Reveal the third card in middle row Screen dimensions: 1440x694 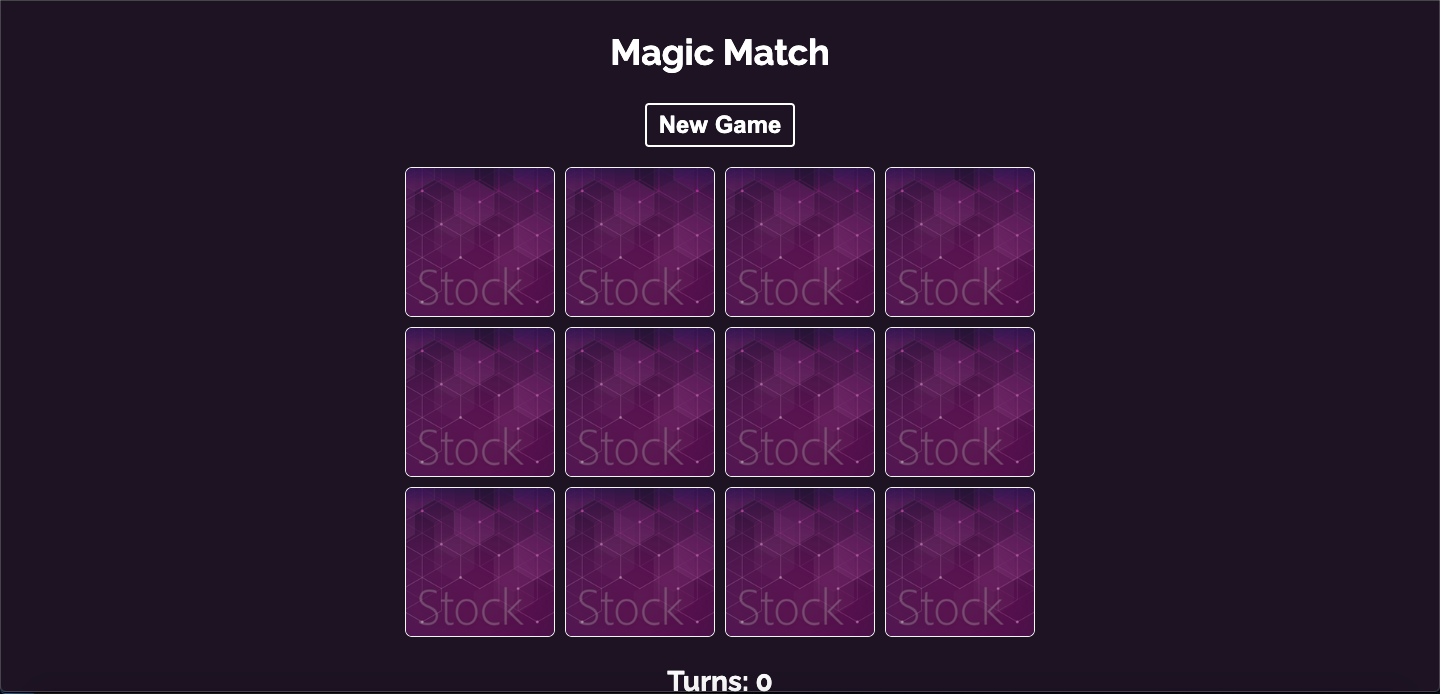(800, 402)
